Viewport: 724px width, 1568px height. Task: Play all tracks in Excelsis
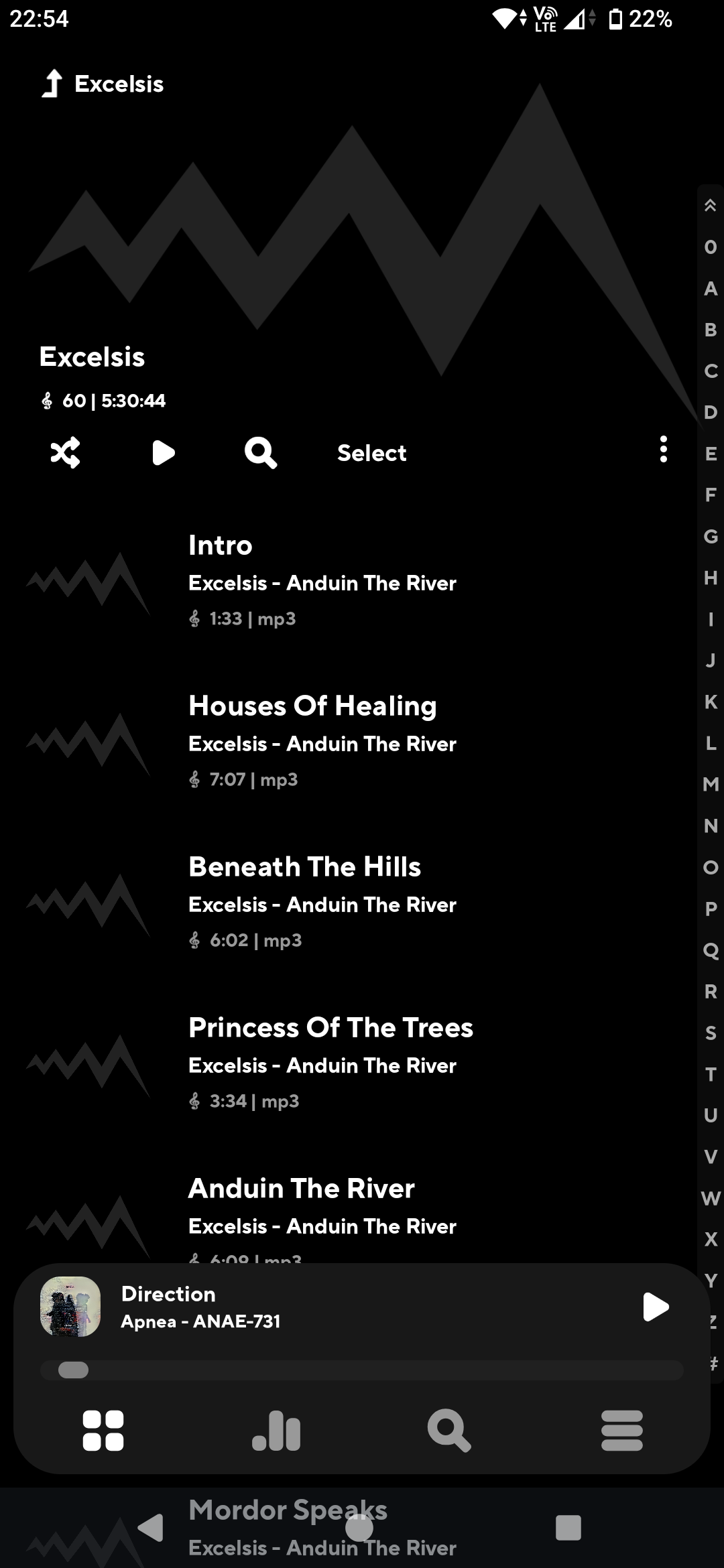[x=163, y=453]
